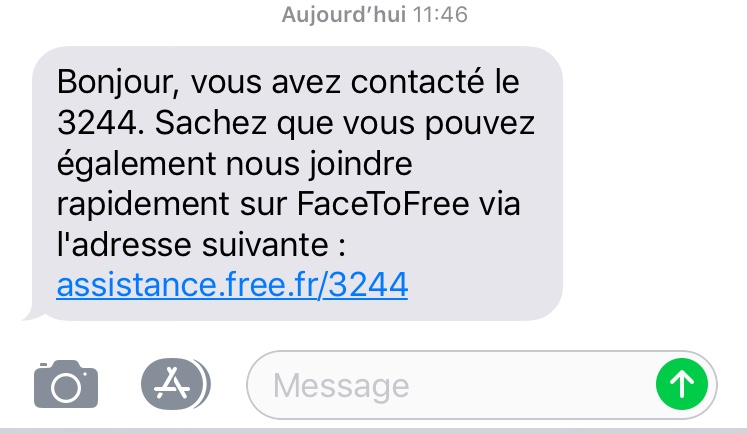Viewport: 747px width, 433px height.
Task: Open the App Store apps drawer
Action: (x=174, y=383)
